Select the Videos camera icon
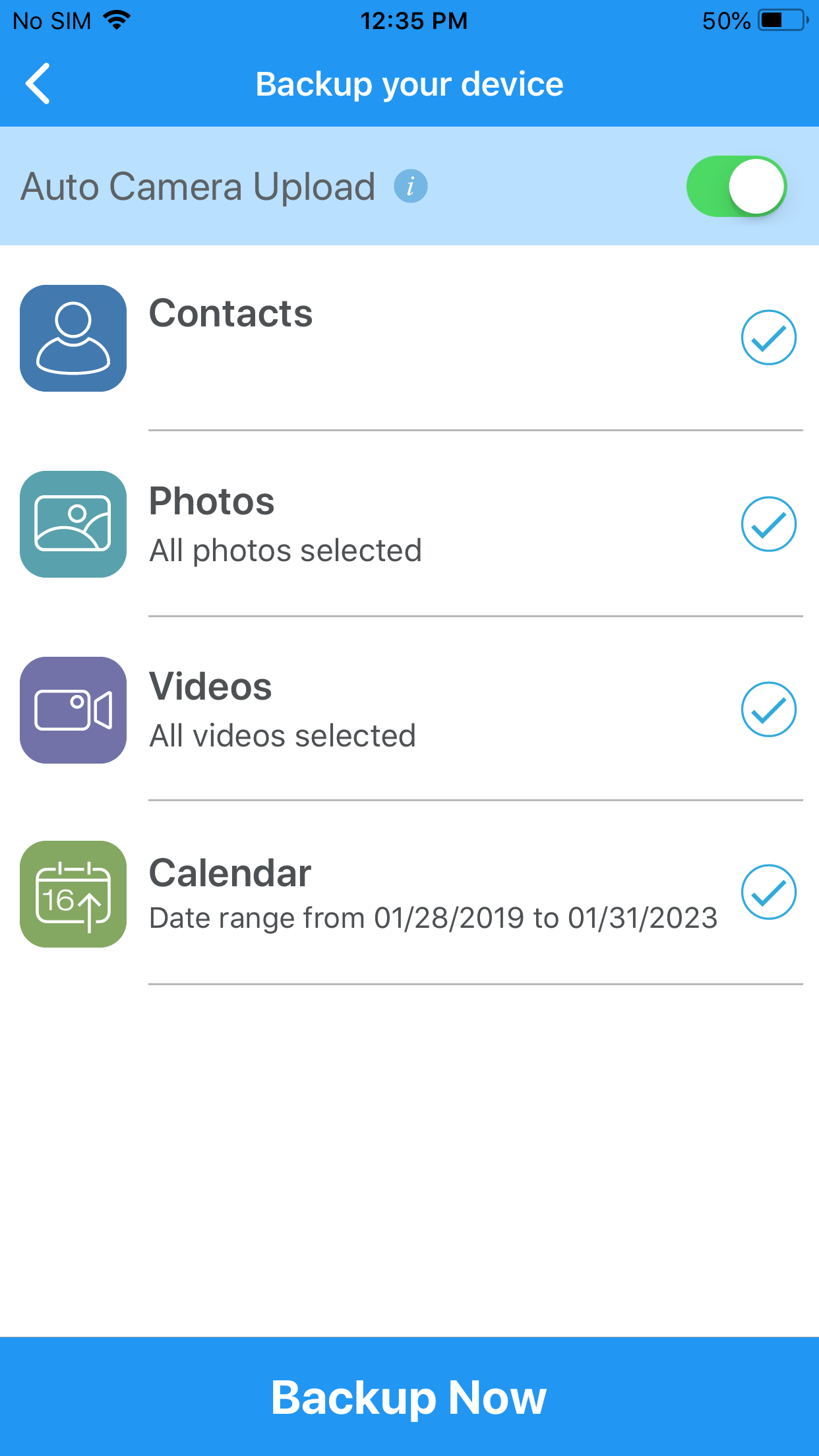This screenshot has height=1456, width=819. click(73, 710)
